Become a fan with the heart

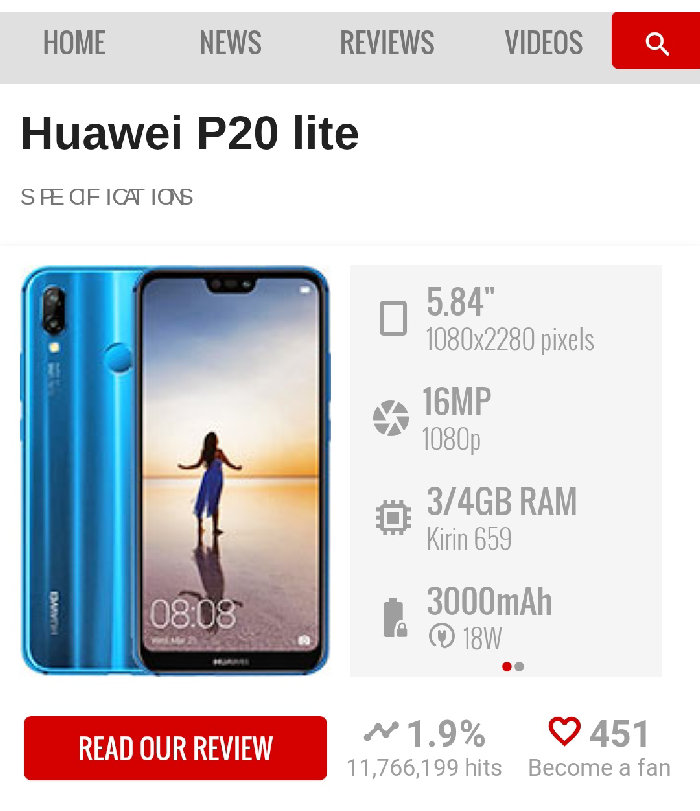565,732
